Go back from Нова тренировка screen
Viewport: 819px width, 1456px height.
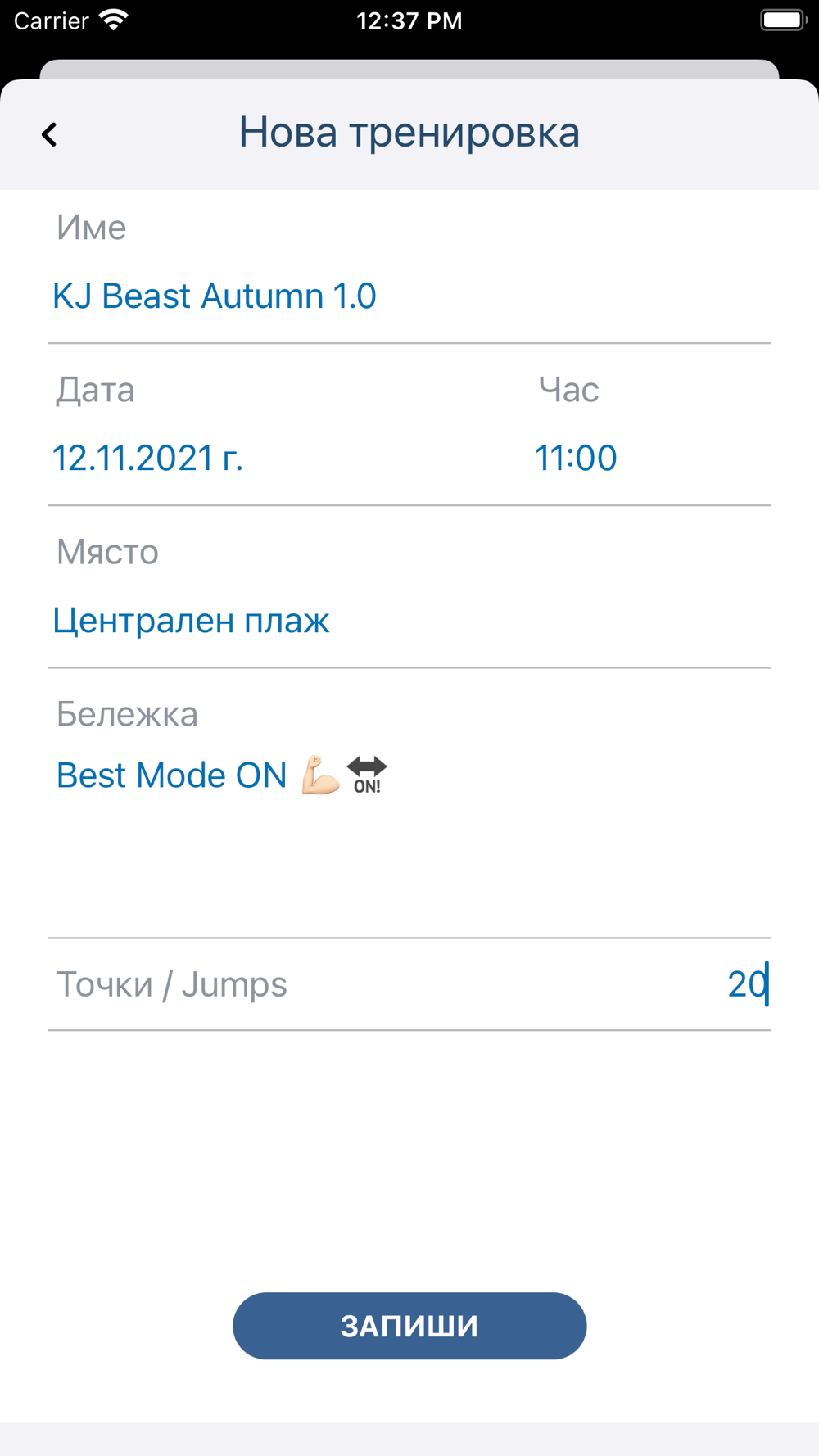[50, 134]
